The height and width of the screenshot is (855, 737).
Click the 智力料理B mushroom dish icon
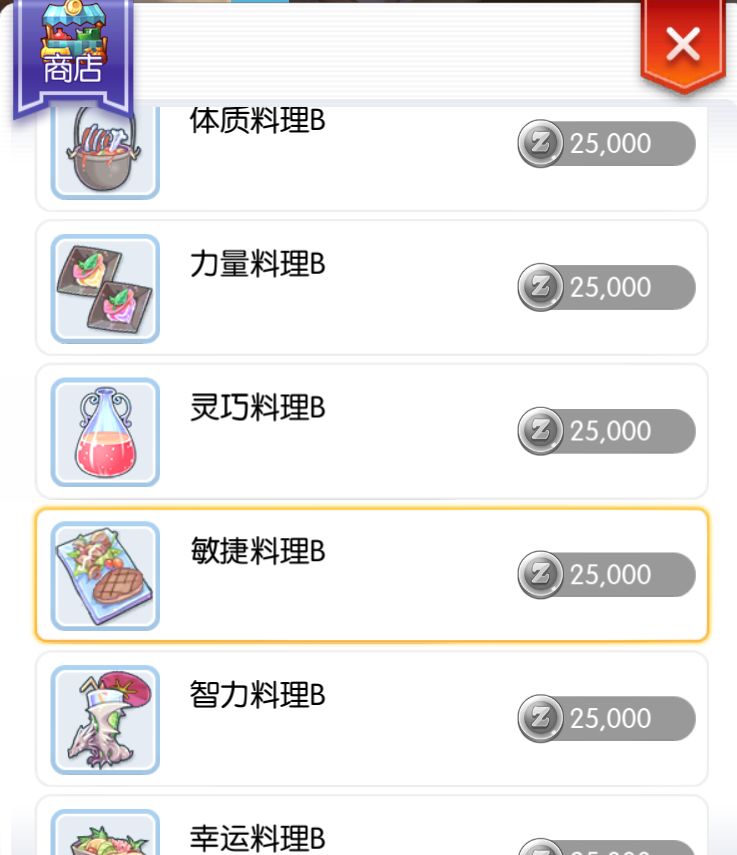tap(104, 717)
